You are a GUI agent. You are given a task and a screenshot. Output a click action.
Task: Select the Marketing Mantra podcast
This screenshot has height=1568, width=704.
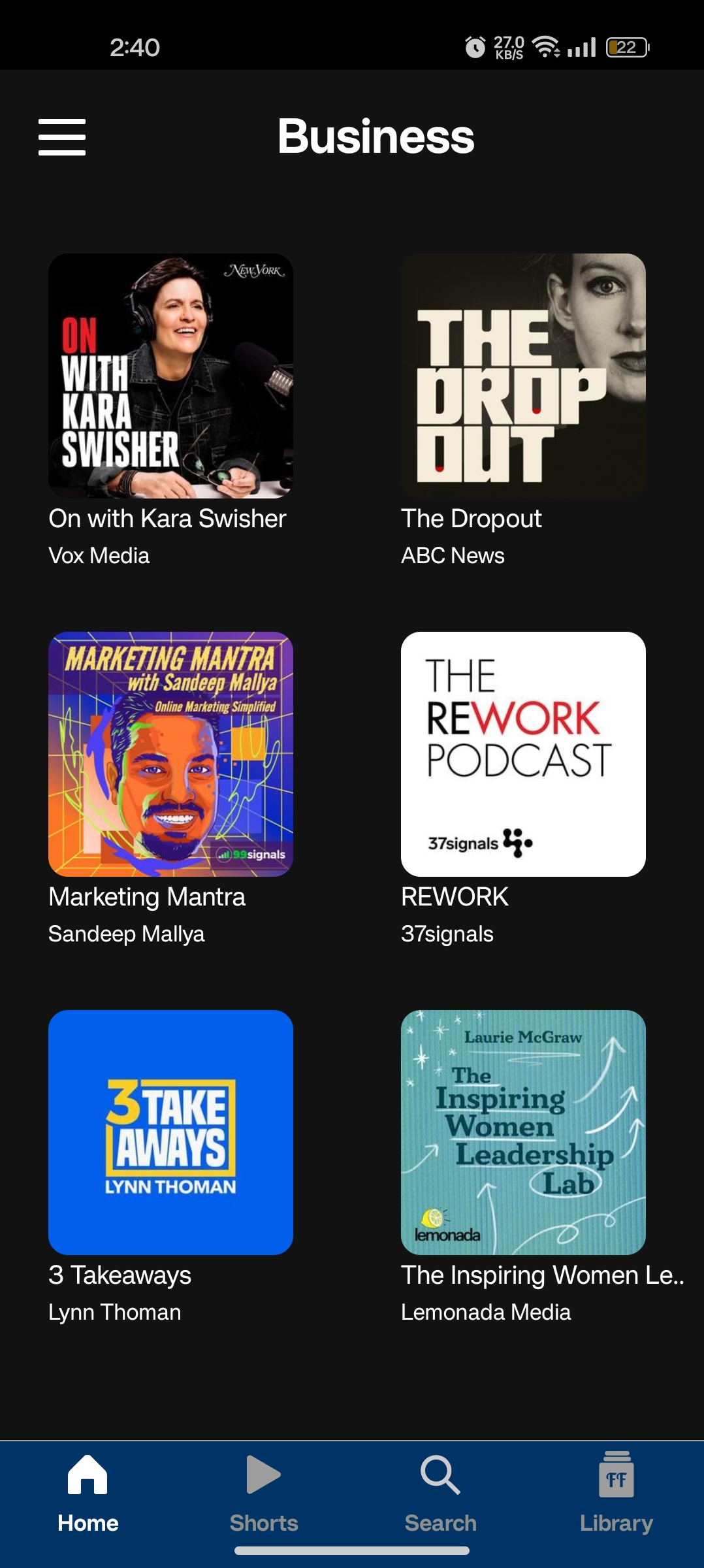[170, 754]
